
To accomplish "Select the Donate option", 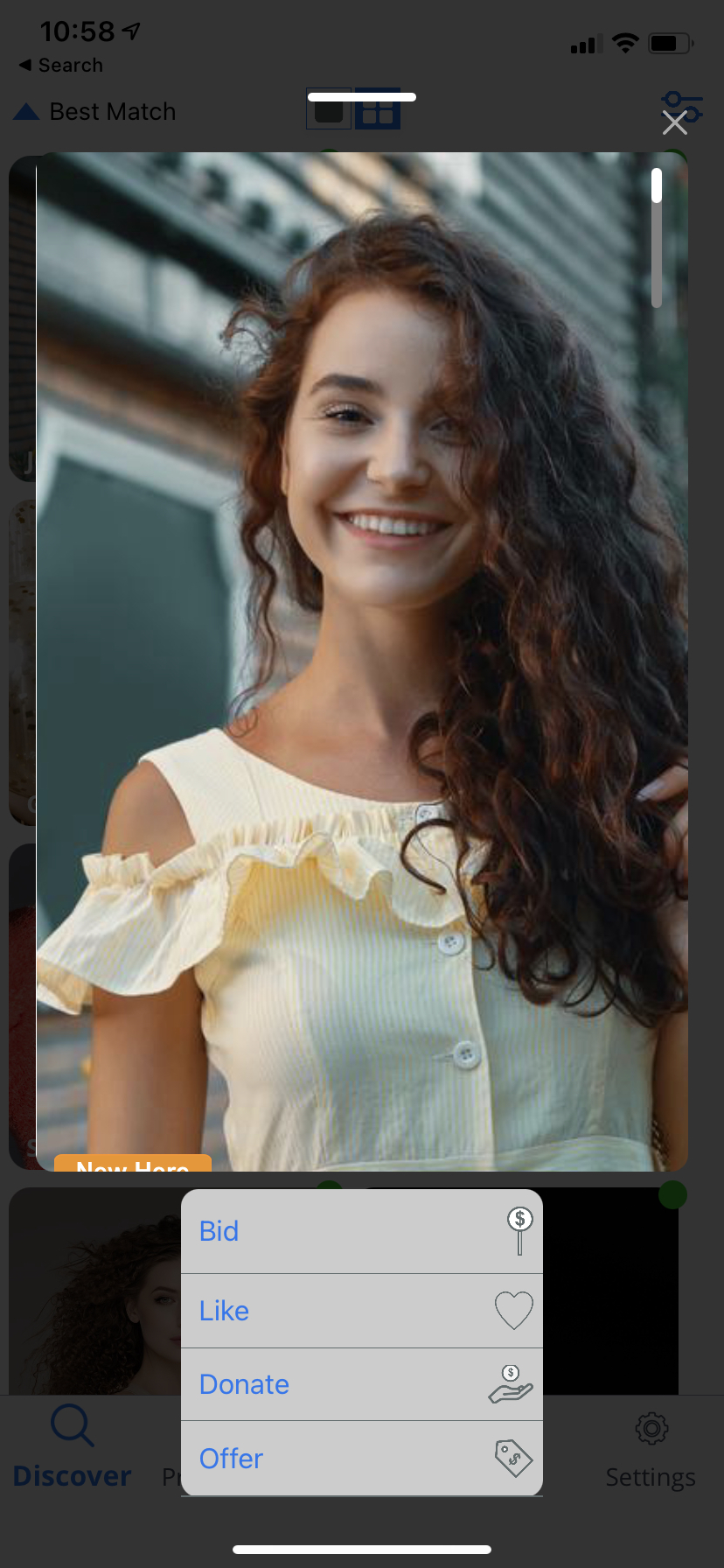I will (x=361, y=1384).
